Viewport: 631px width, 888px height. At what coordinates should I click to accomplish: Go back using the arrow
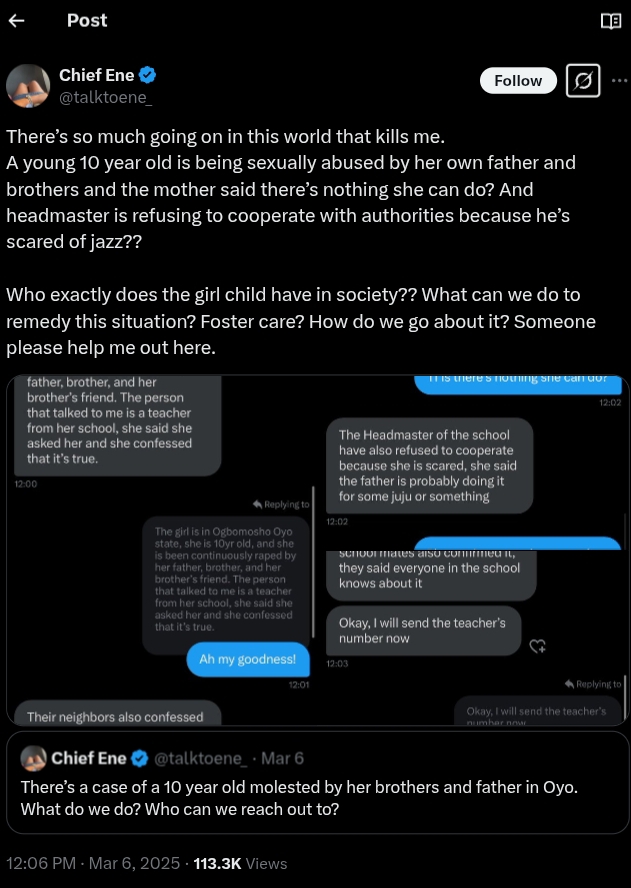coord(16,20)
